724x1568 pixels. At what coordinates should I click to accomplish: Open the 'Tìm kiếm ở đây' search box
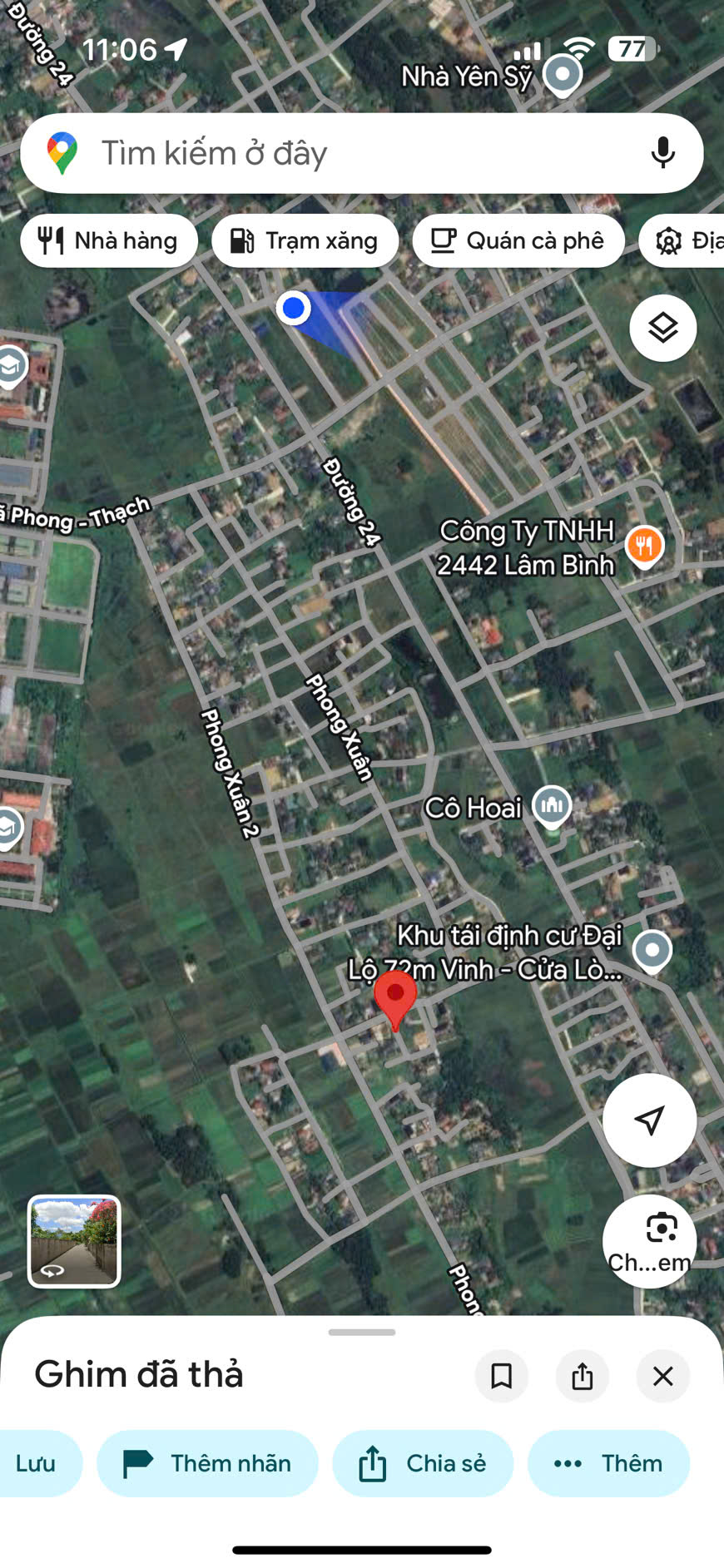point(333,153)
